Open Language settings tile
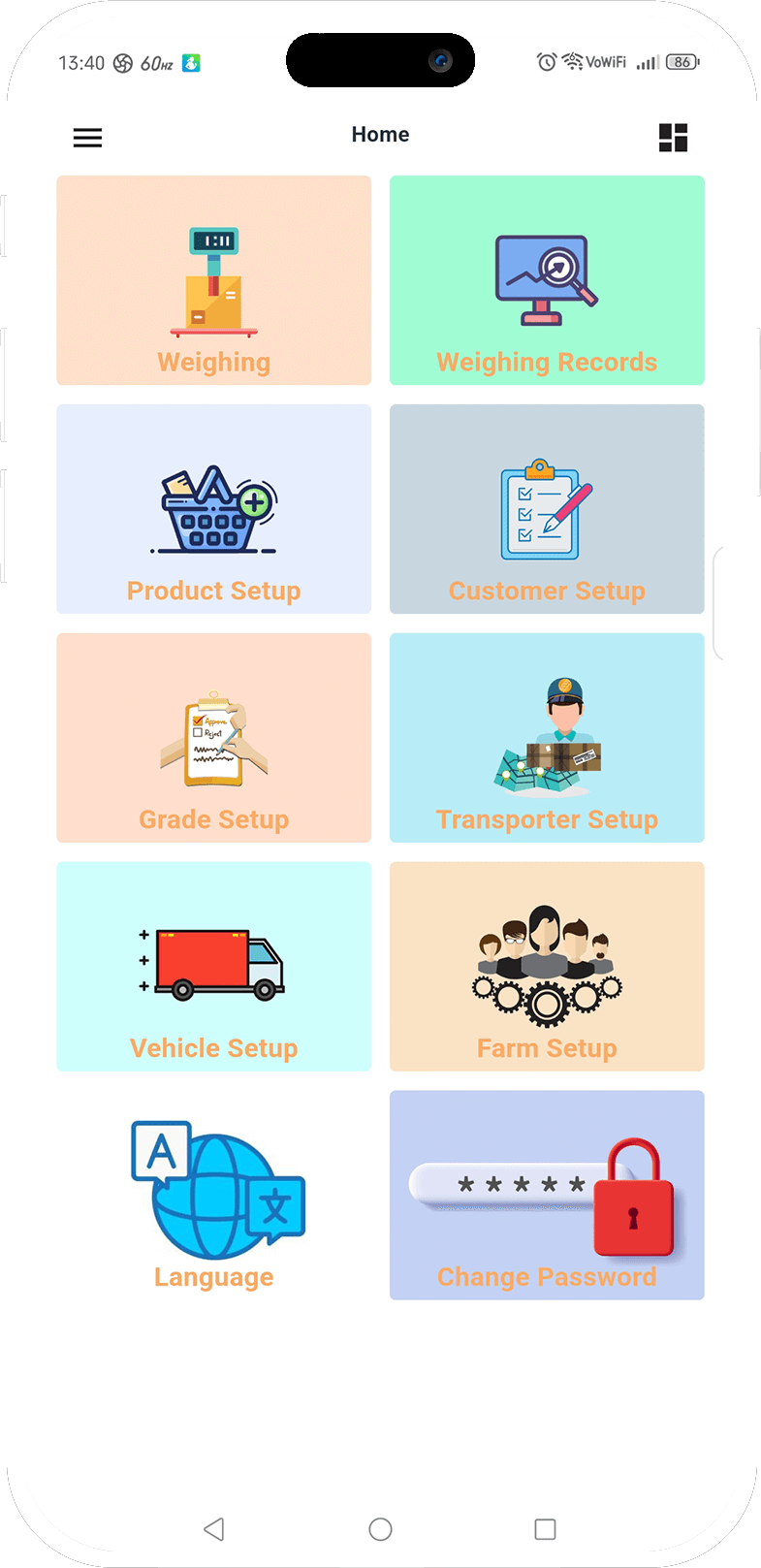 (213, 1196)
